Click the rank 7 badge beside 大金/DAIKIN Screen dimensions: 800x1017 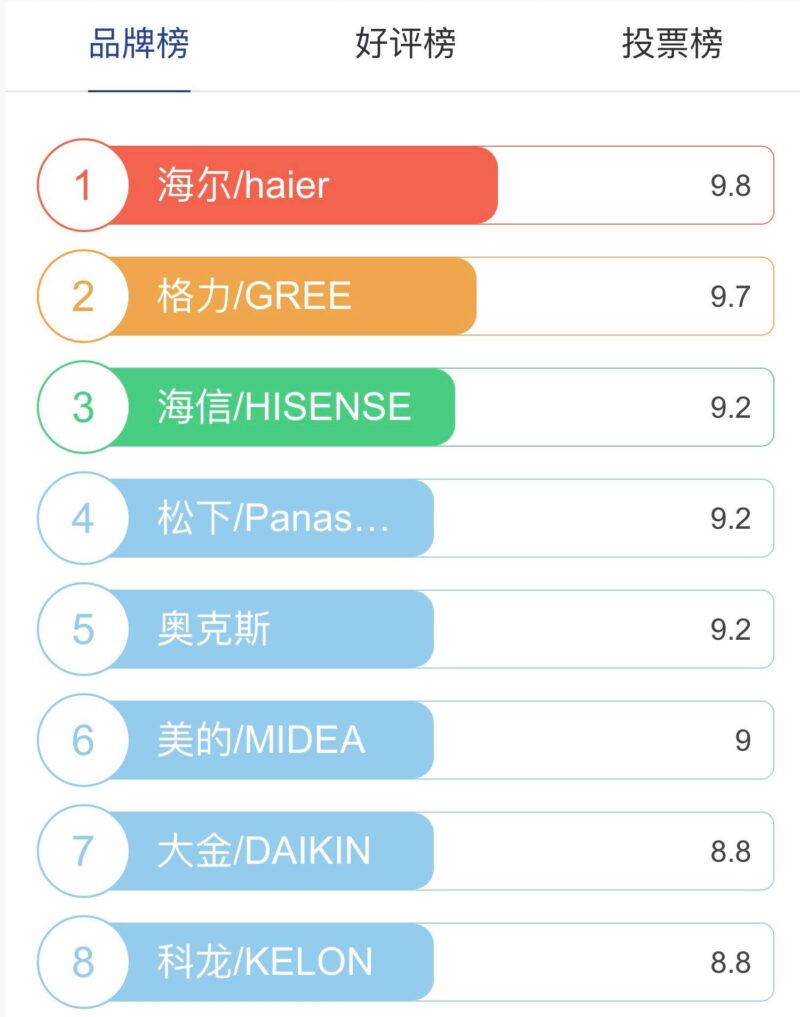point(82,851)
